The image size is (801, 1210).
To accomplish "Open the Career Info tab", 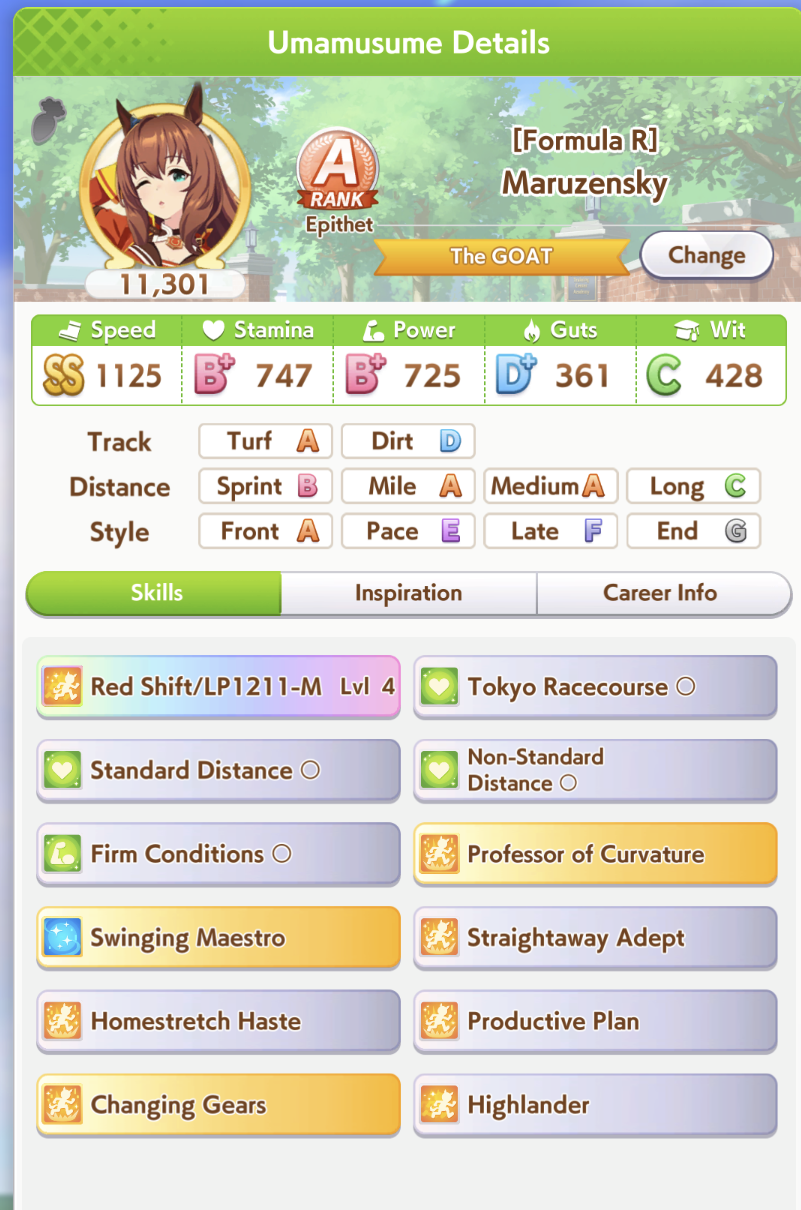I will point(660,593).
